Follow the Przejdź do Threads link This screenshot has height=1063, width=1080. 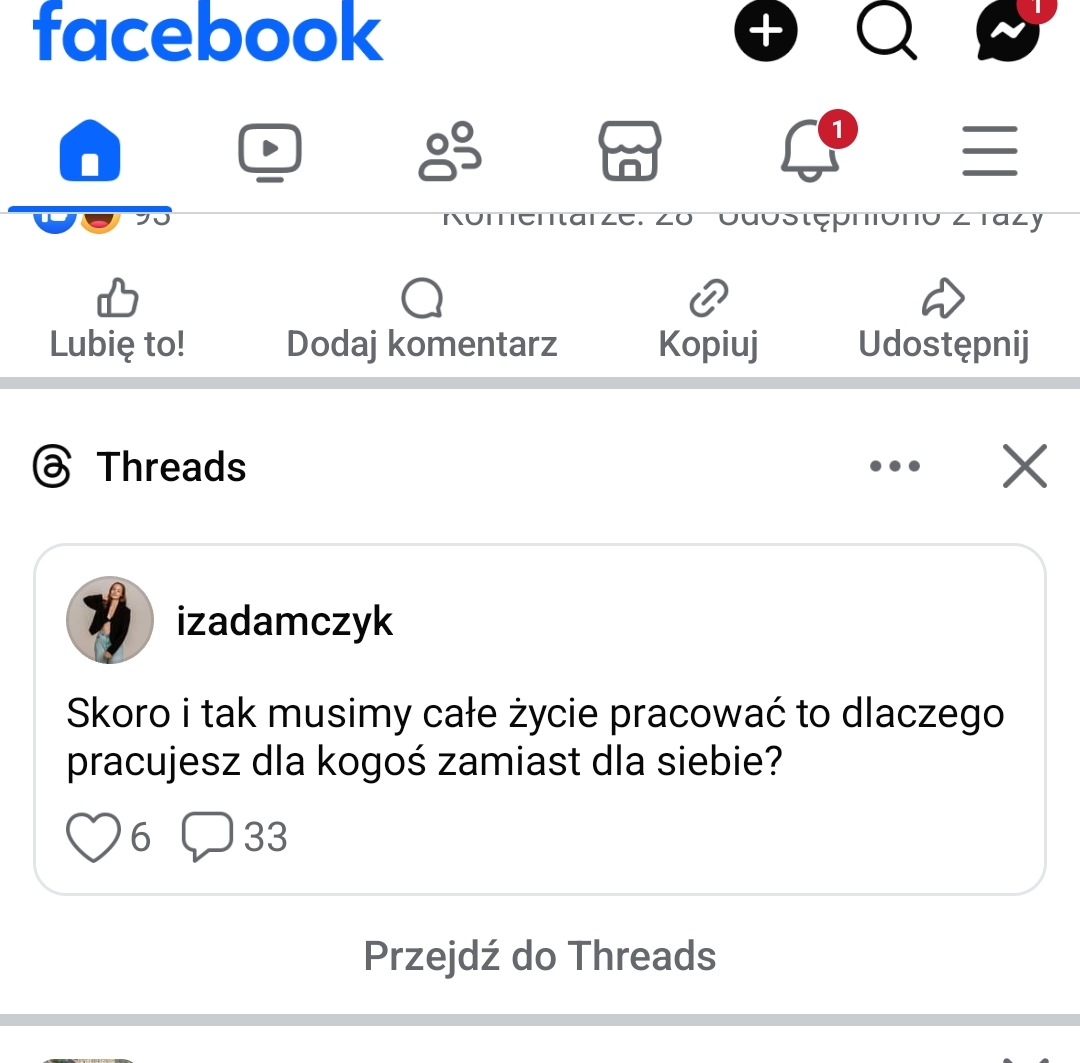click(540, 956)
